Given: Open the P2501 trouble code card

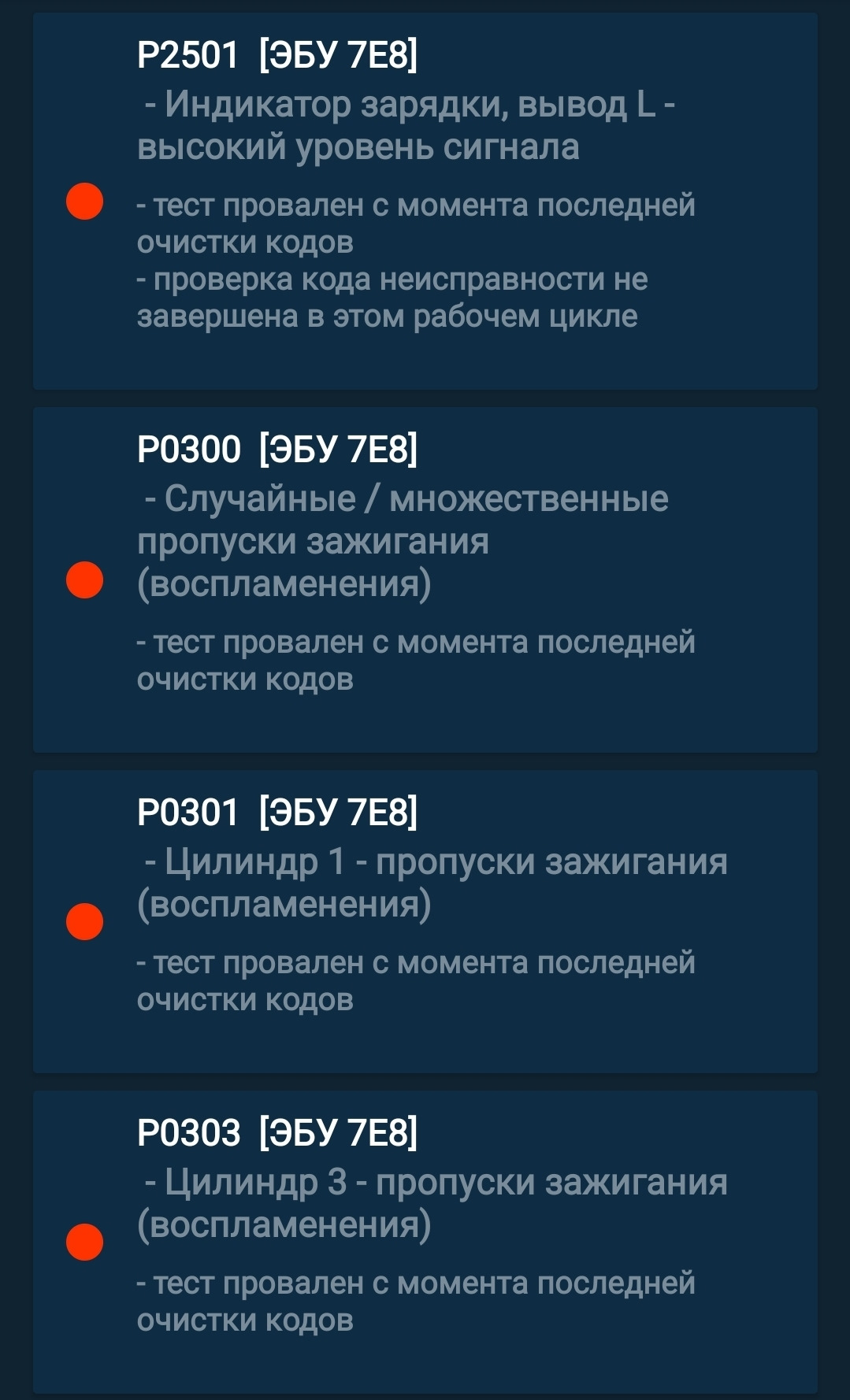Looking at the screenshot, I should [x=425, y=201].
